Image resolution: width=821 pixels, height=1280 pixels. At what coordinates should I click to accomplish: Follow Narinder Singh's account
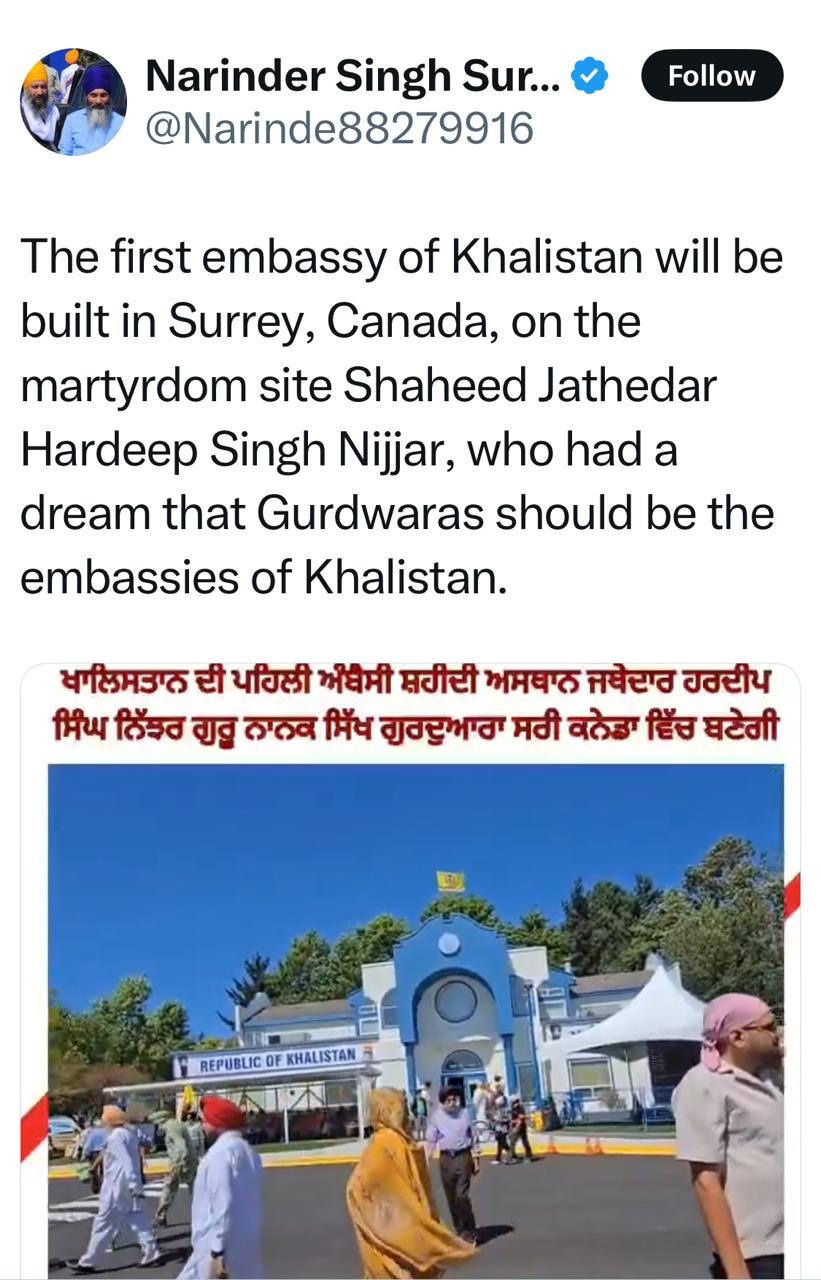pos(711,76)
